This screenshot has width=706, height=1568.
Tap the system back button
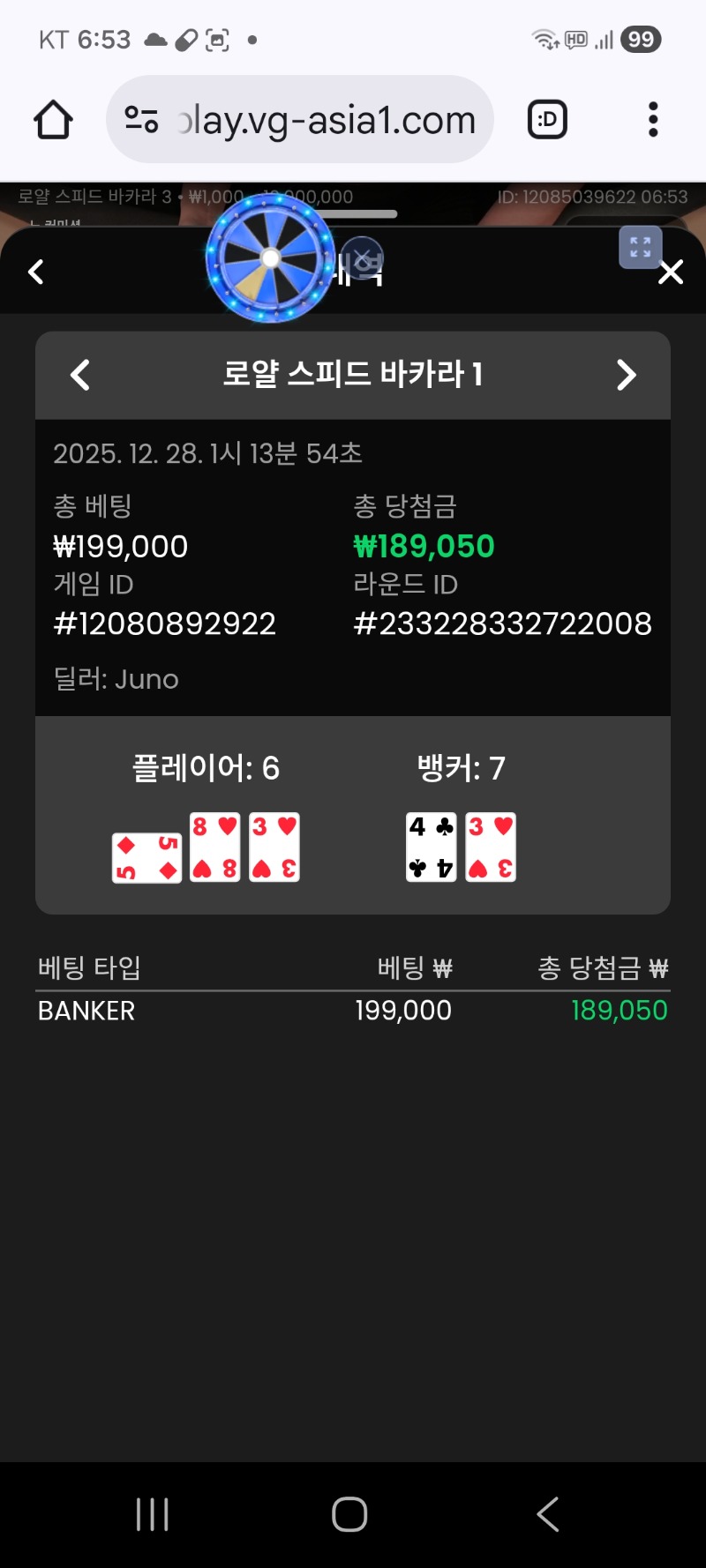(x=548, y=1514)
